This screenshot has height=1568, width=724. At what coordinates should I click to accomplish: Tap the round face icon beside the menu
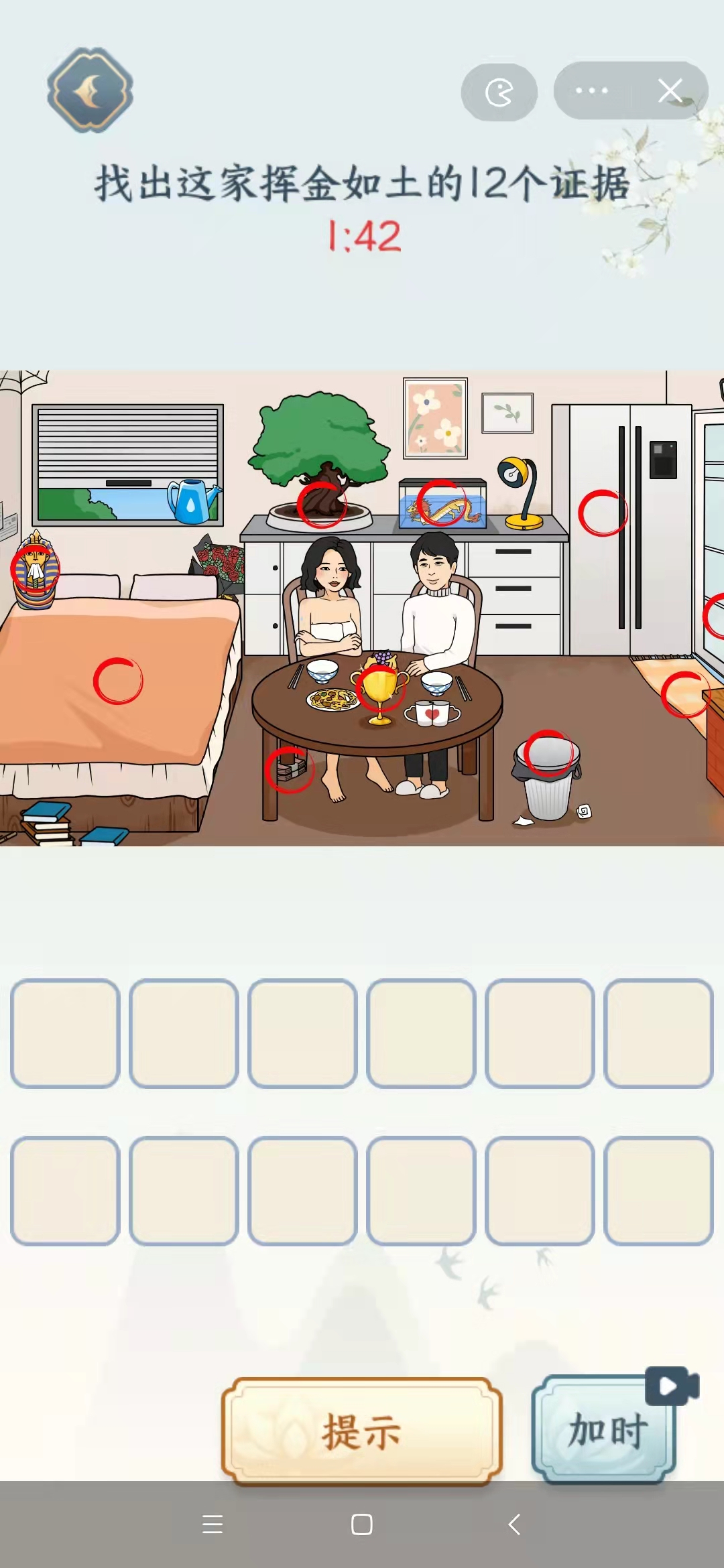(x=499, y=92)
